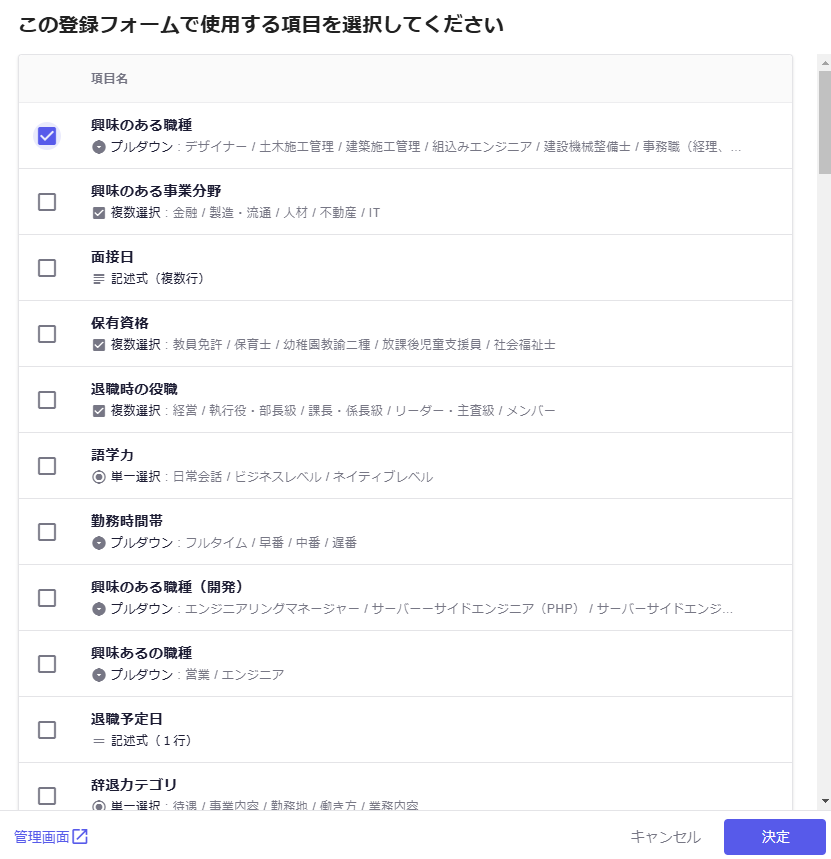Check the 面接日 item

click(x=47, y=268)
